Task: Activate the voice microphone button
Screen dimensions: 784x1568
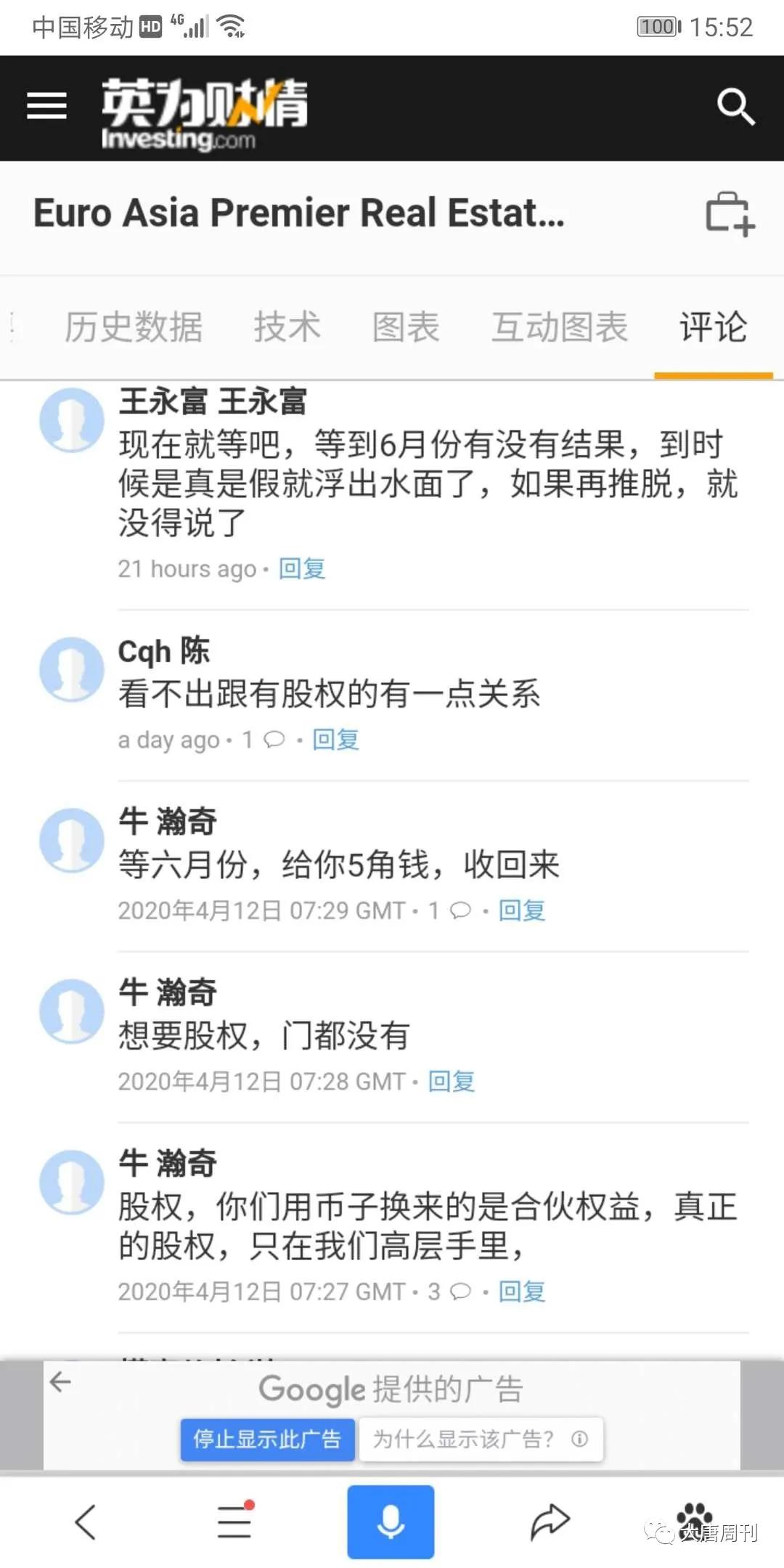Action: pos(391,1521)
